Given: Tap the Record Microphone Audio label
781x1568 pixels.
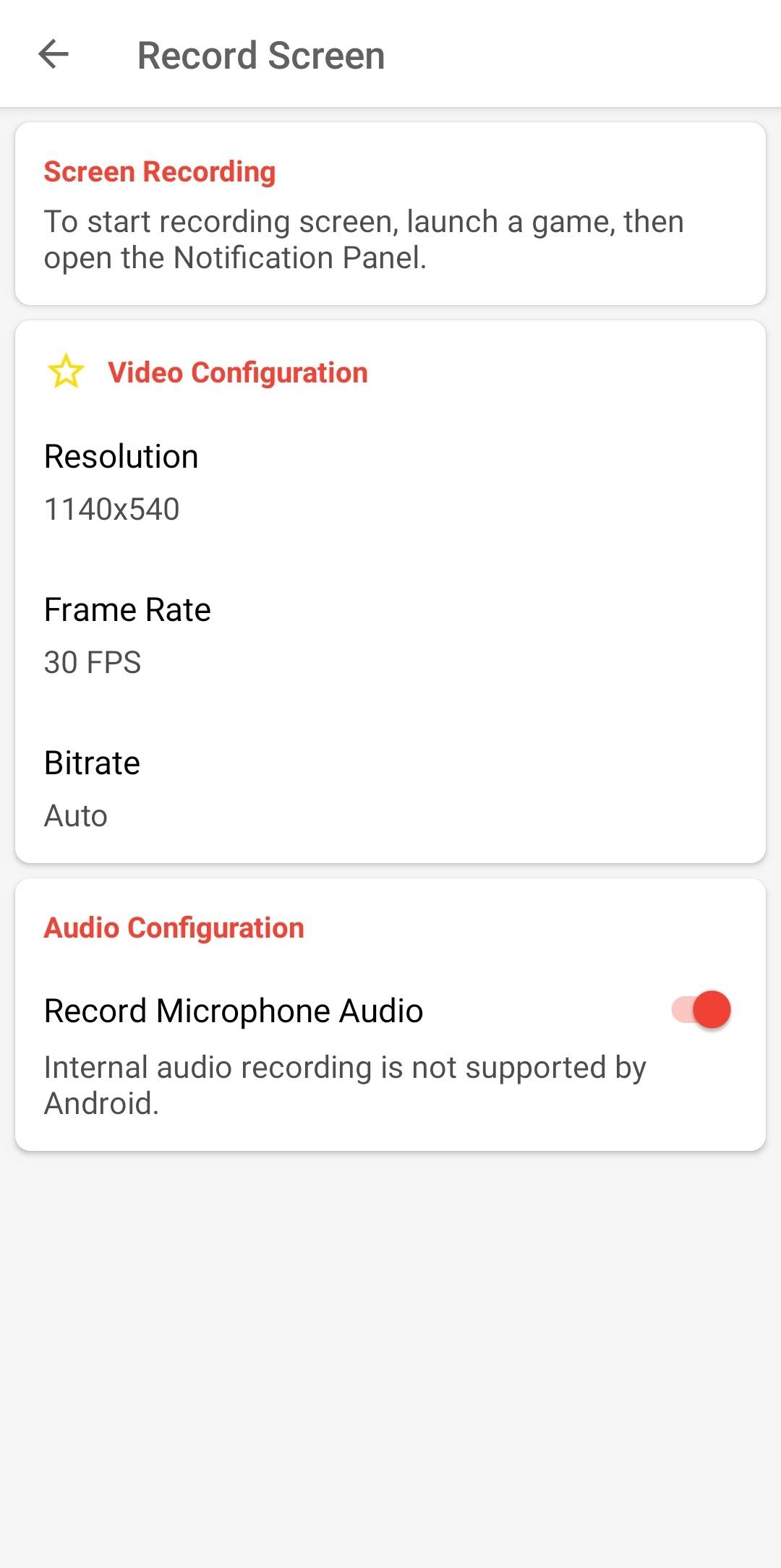Looking at the screenshot, I should coord(233,1011).
